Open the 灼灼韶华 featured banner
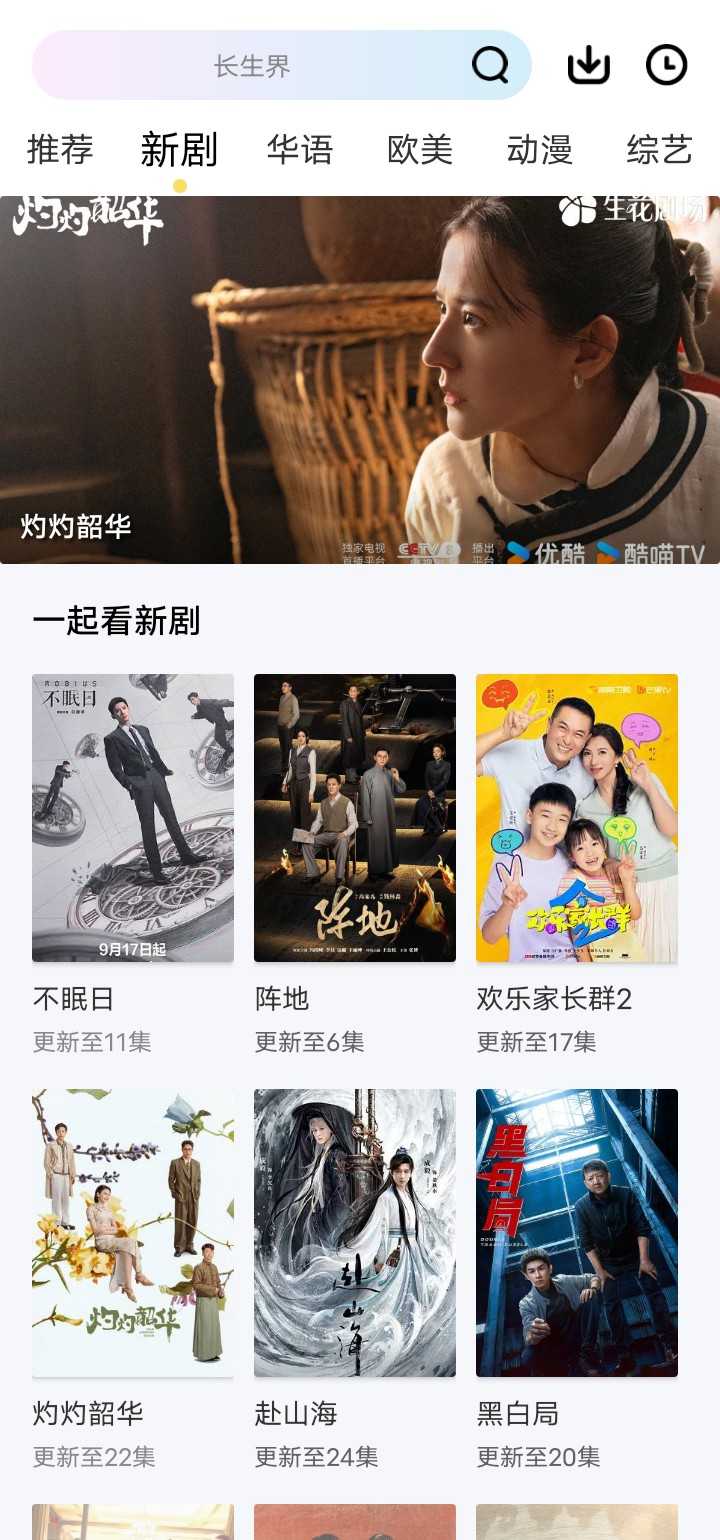The height and width of the screenshot is (1540, 720). coord(360,380)
